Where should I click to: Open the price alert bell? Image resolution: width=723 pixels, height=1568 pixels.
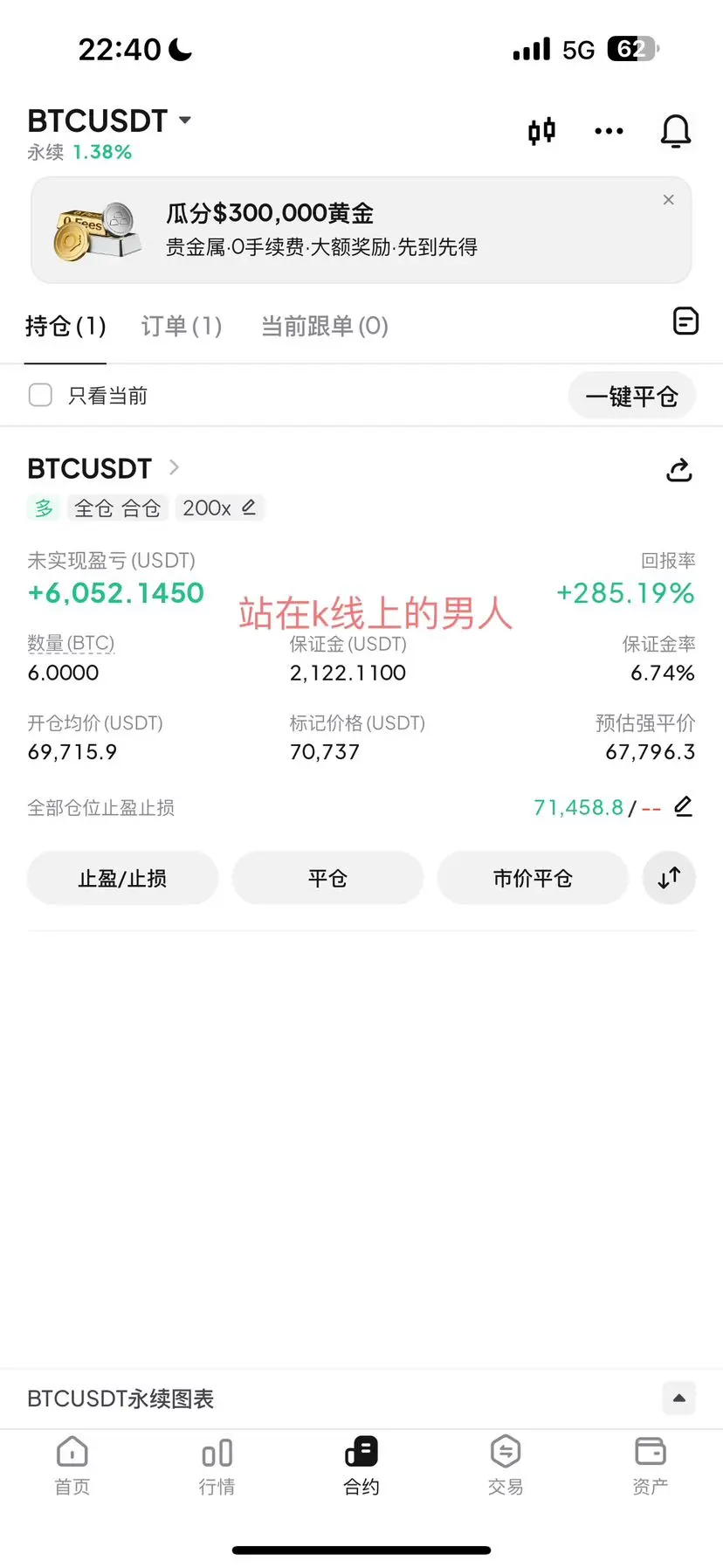pos(676,131)
